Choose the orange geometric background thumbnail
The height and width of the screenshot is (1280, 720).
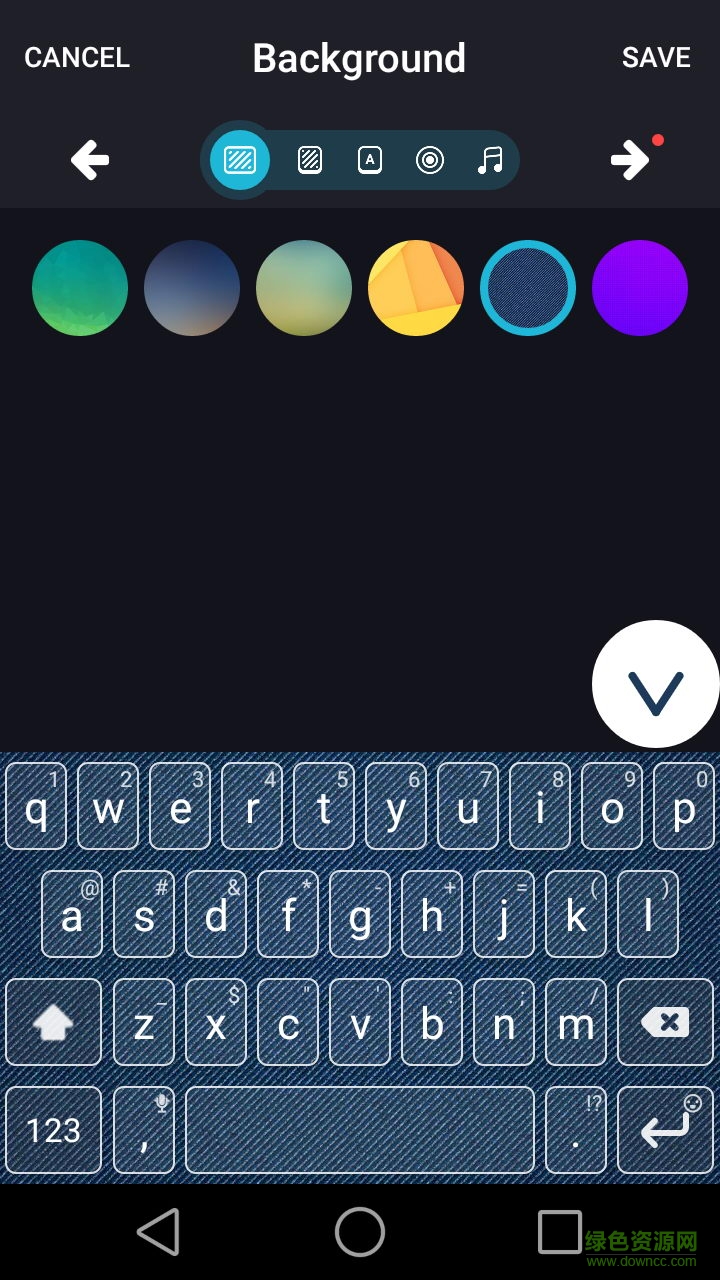[x=415, y=287]
